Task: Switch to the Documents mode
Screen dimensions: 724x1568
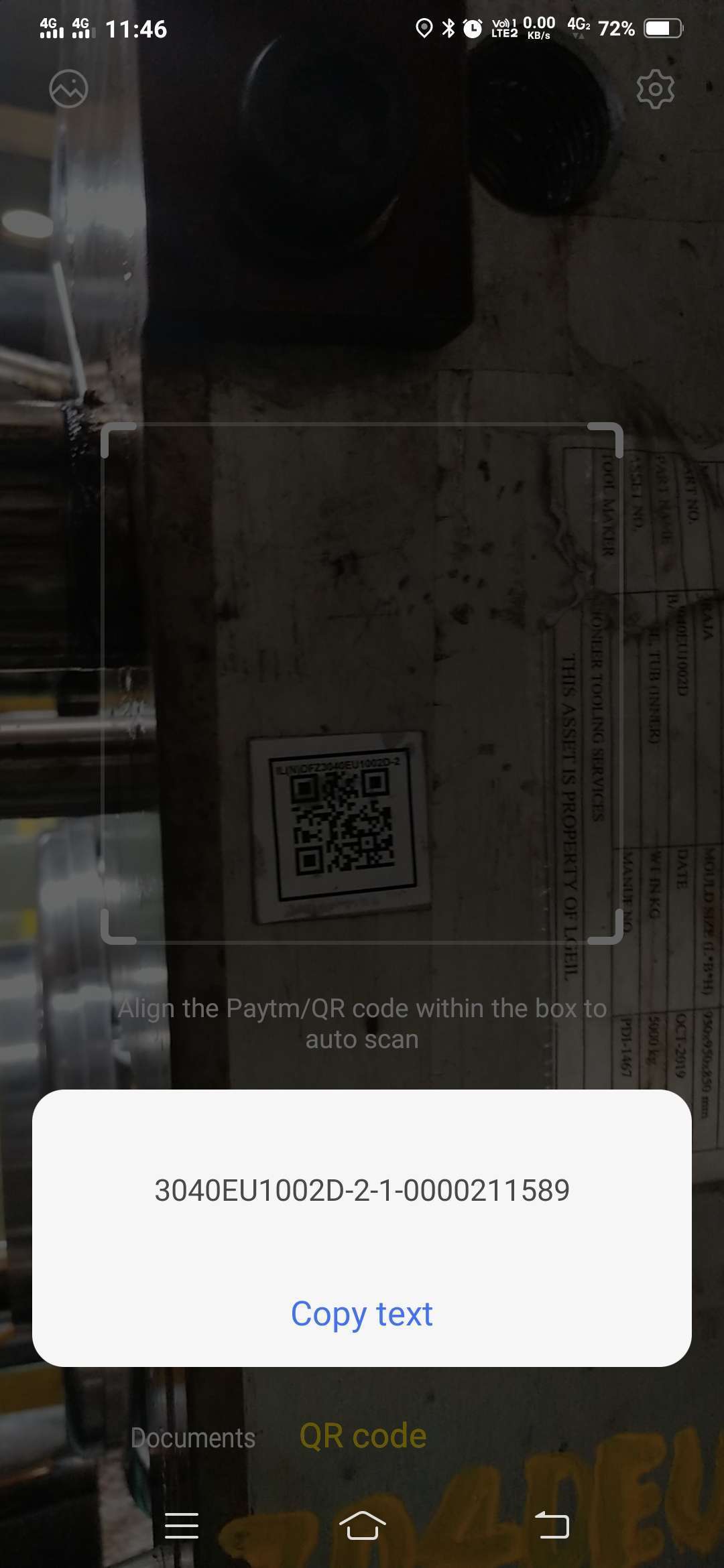Action: coord(193,1438)
